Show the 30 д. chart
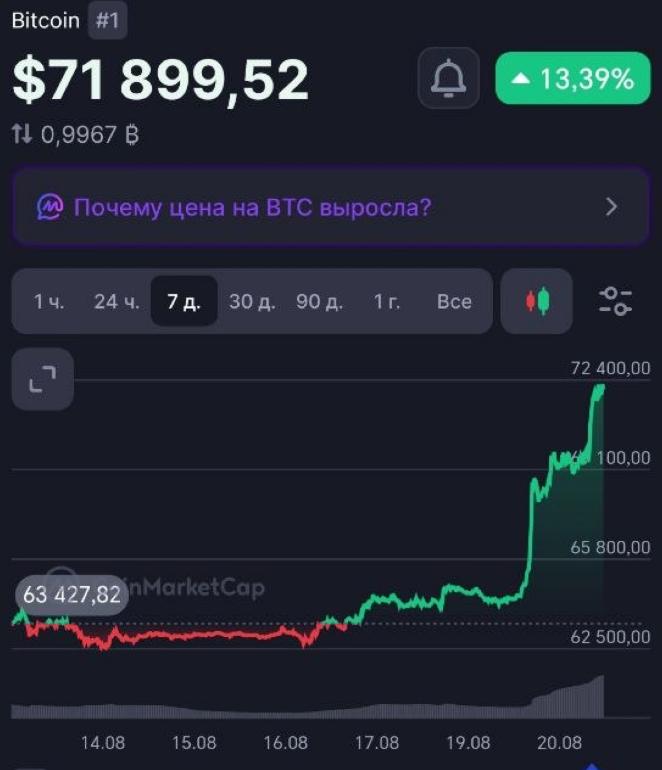662x770 pixels. (x=252, y=301)
